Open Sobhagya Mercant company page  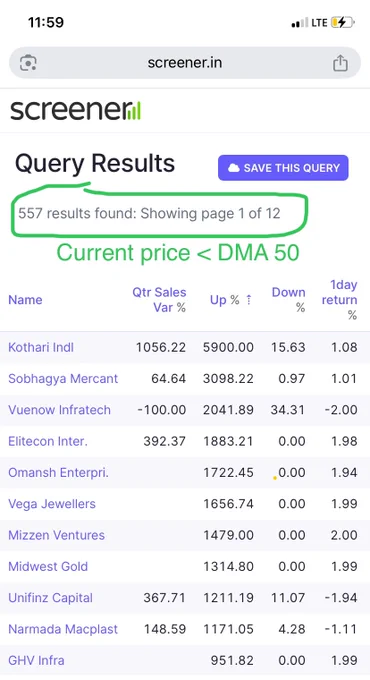(63, 379)
